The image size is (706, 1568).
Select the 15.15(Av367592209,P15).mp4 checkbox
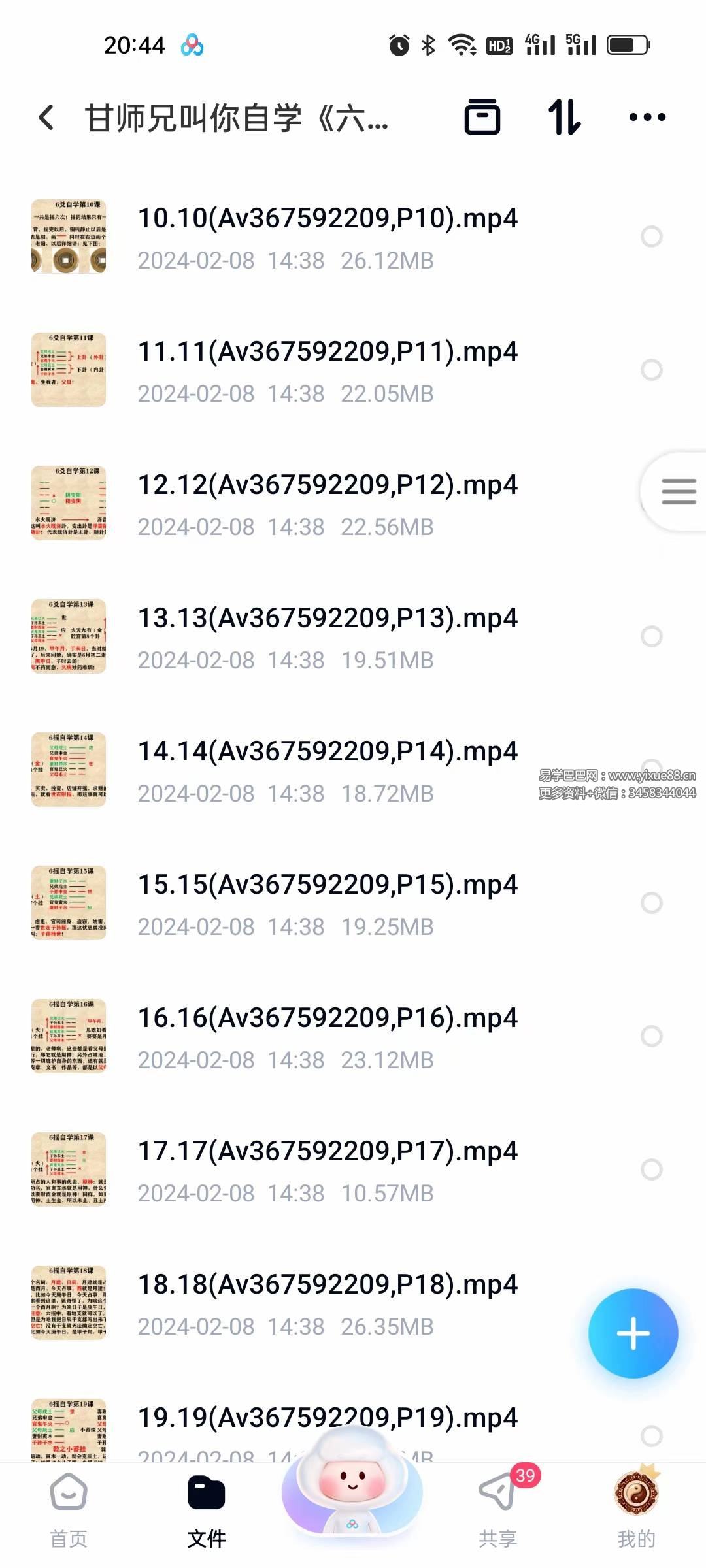(x=651, y=903)
